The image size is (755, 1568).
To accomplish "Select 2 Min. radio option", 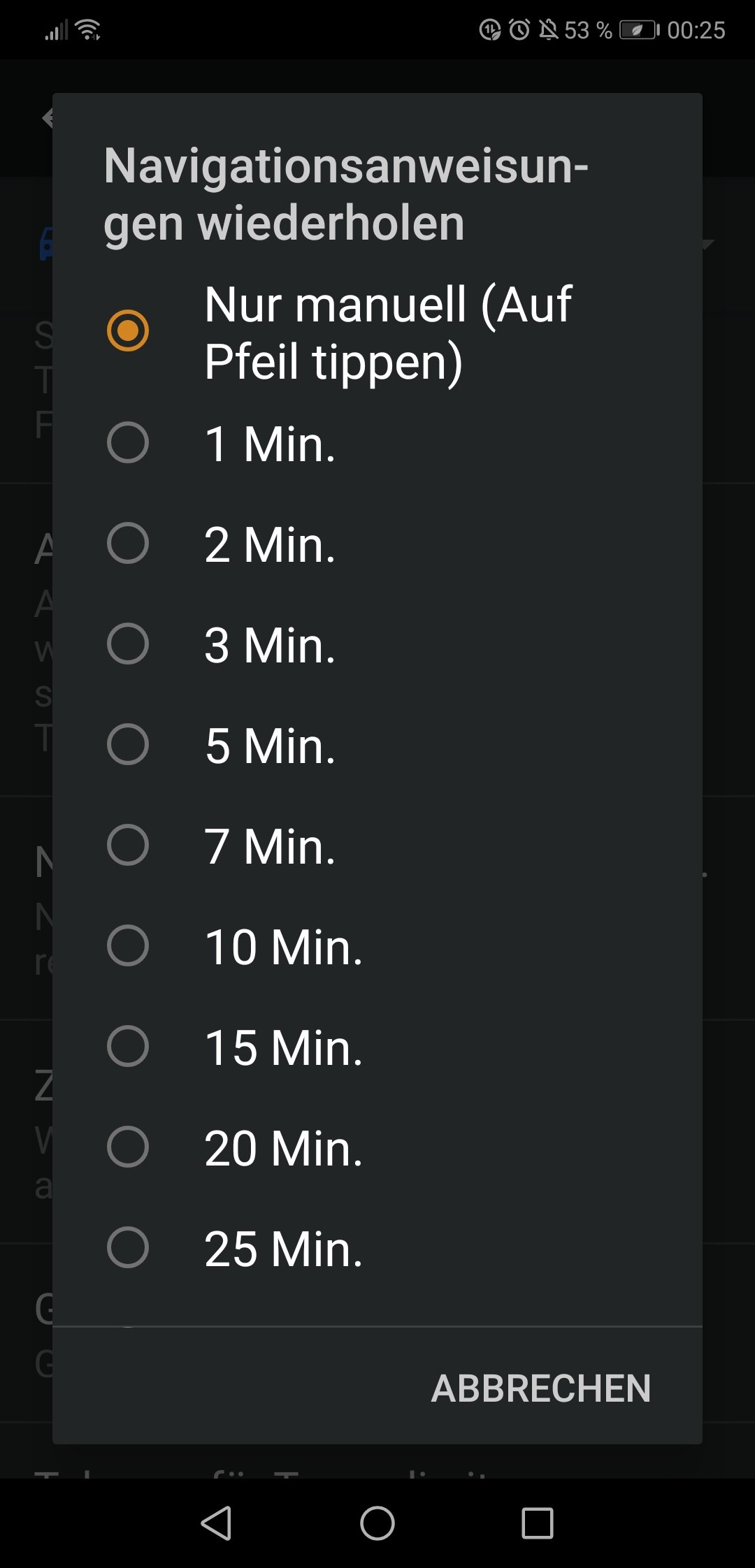I will coord(377,544).
